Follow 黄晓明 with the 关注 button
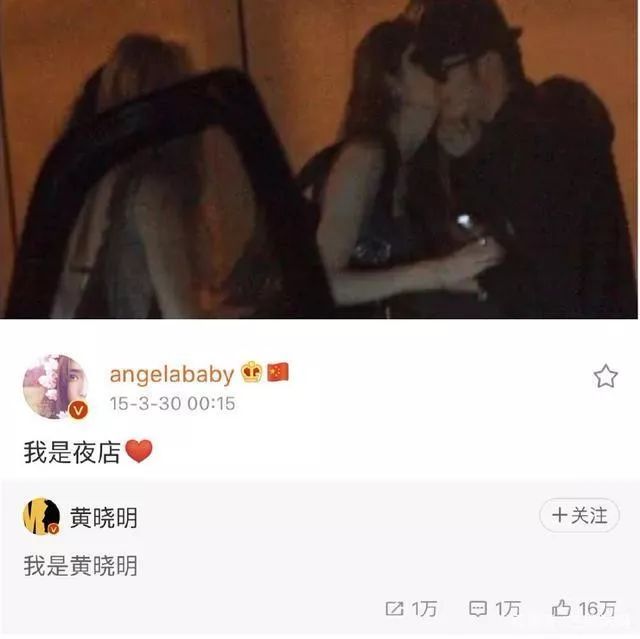 pos(579,515)
